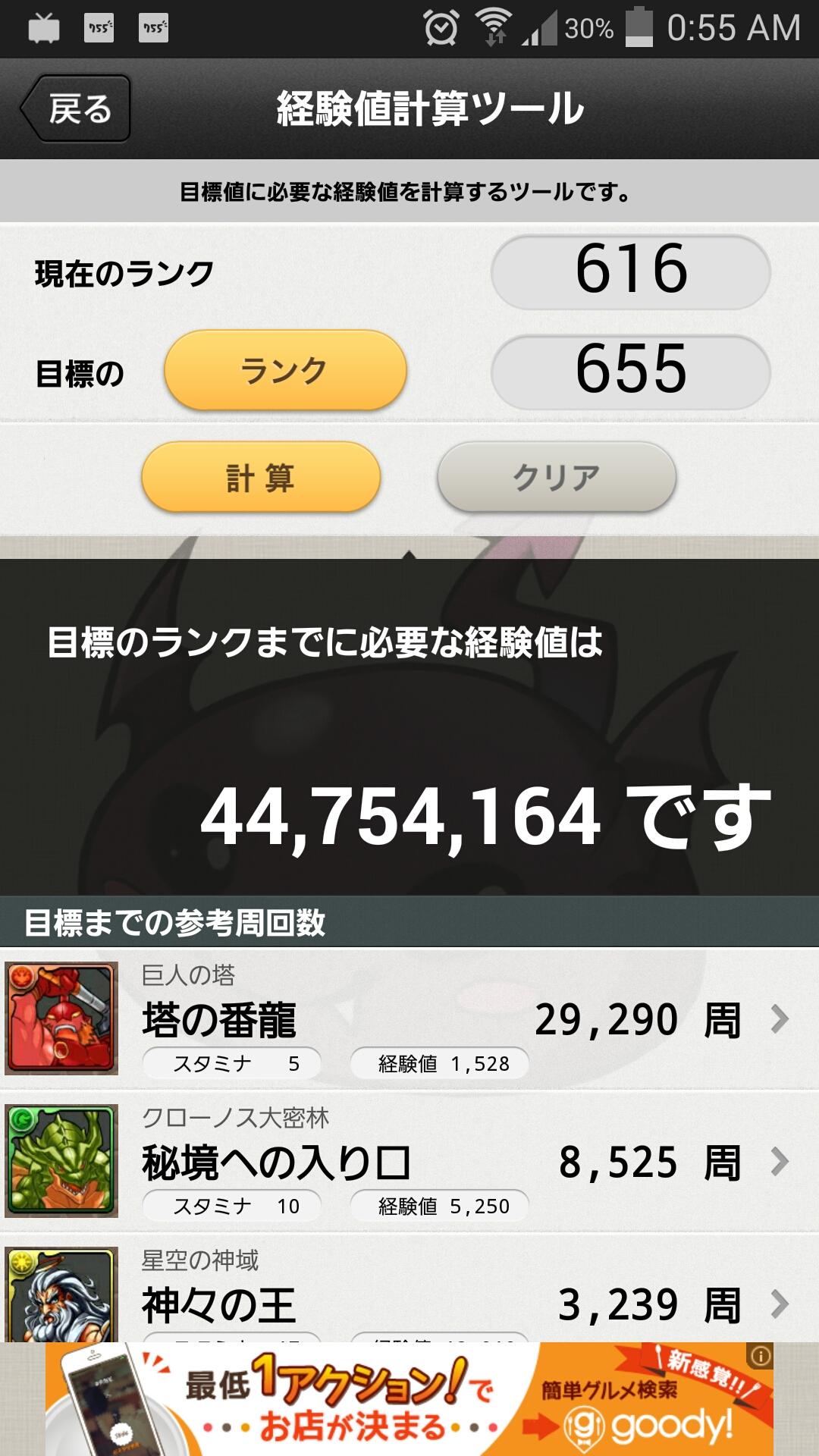Open the 塔の番龍 dungeon row

point(409,1018)
